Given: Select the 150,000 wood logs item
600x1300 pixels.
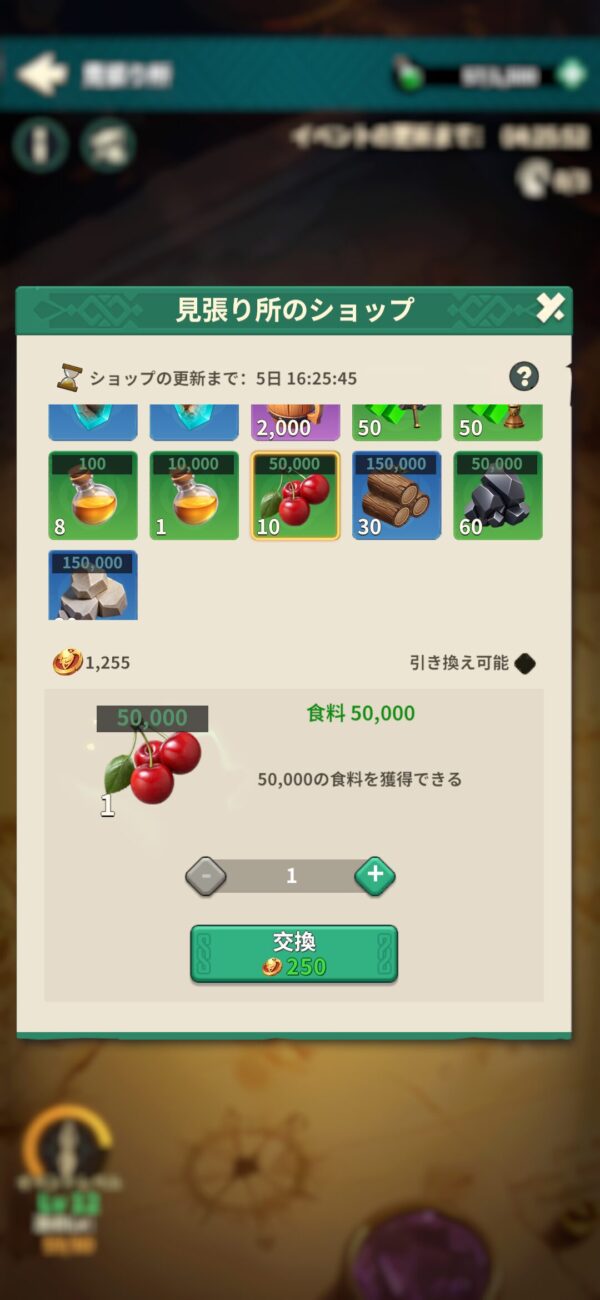Looking at the screenshot, I should pos(396,495).
